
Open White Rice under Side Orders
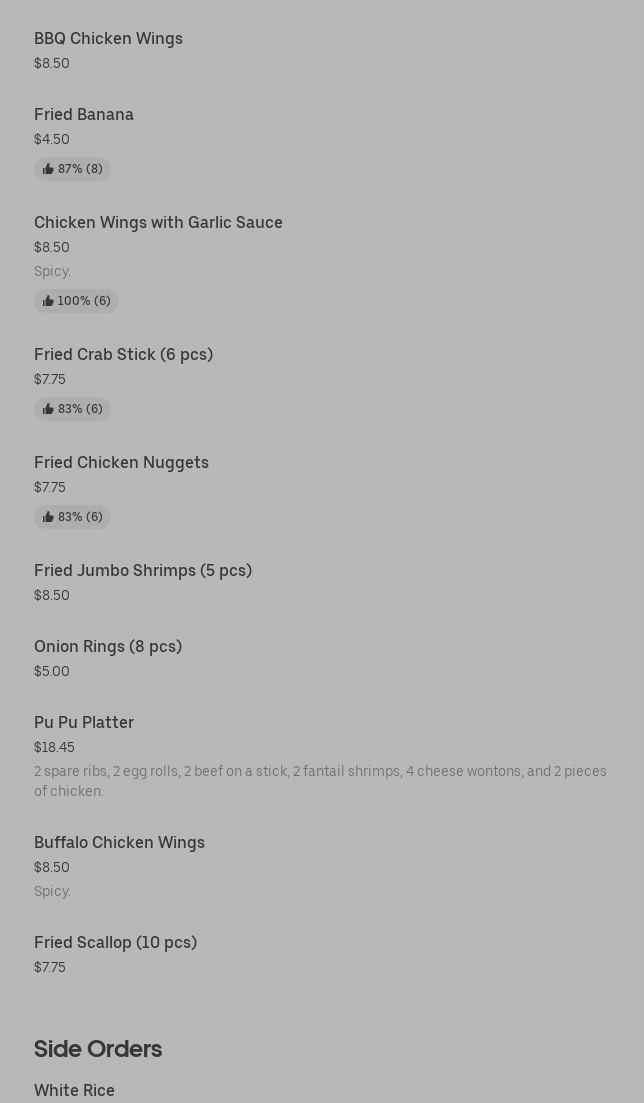tap(74, 1090)
